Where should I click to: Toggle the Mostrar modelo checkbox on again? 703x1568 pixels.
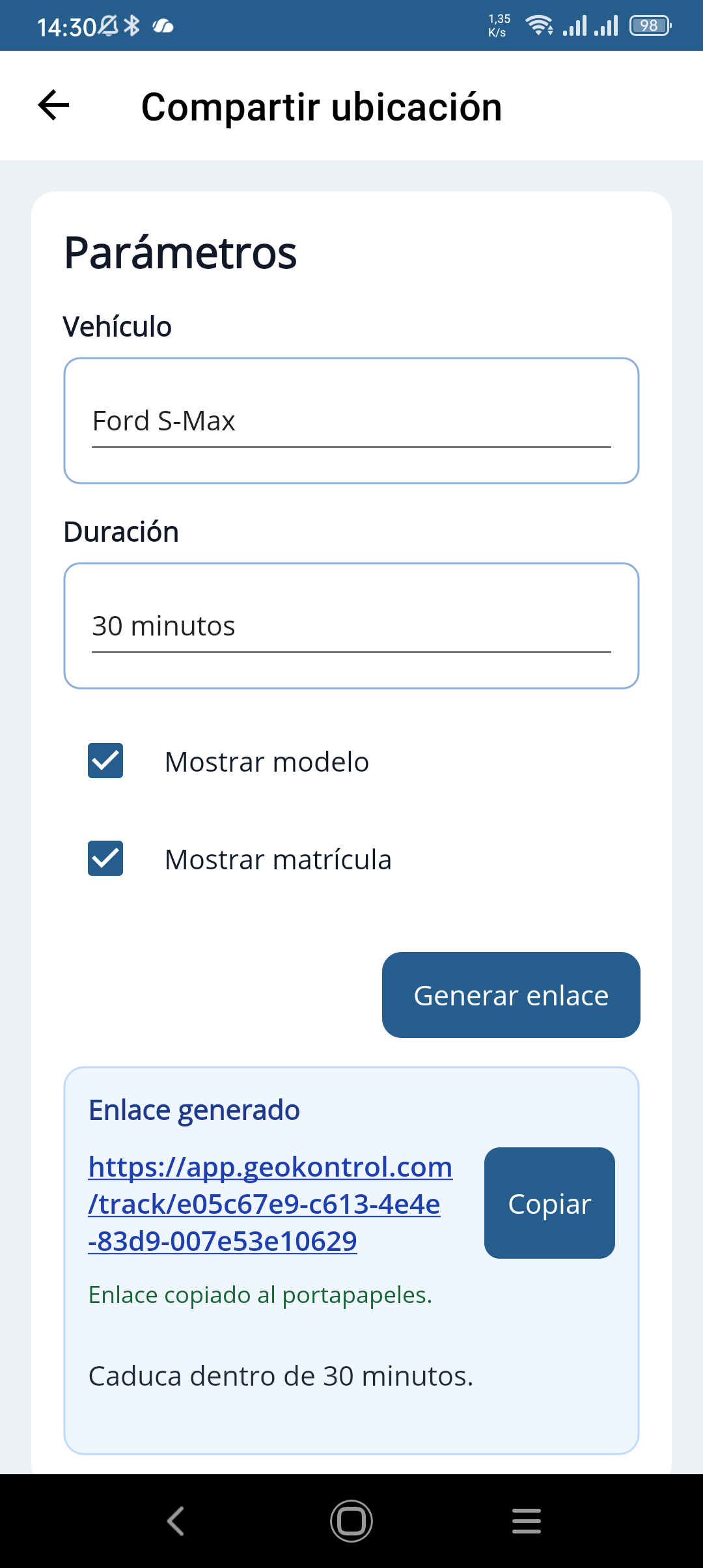pyautogui.click(x=105, y=761)
